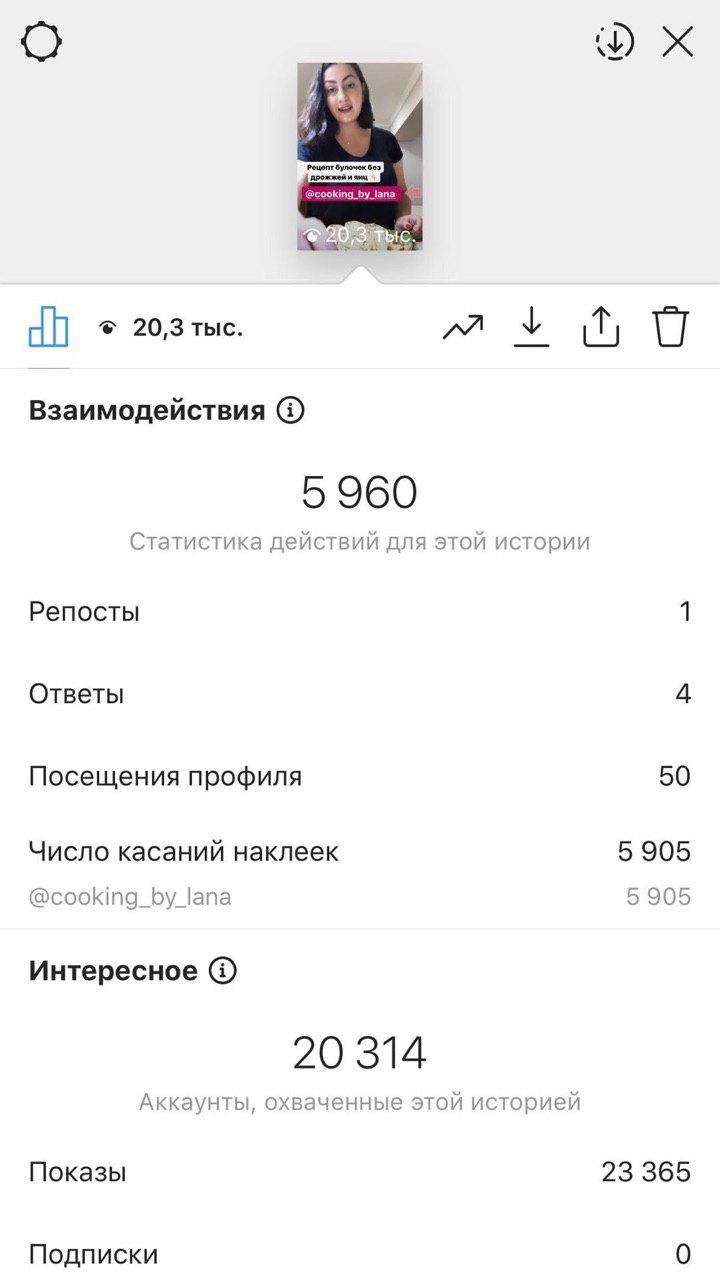Switch to the bar chart insights tab
The width and height of the screenshot is (720, 1280).
tap(48, 326)
